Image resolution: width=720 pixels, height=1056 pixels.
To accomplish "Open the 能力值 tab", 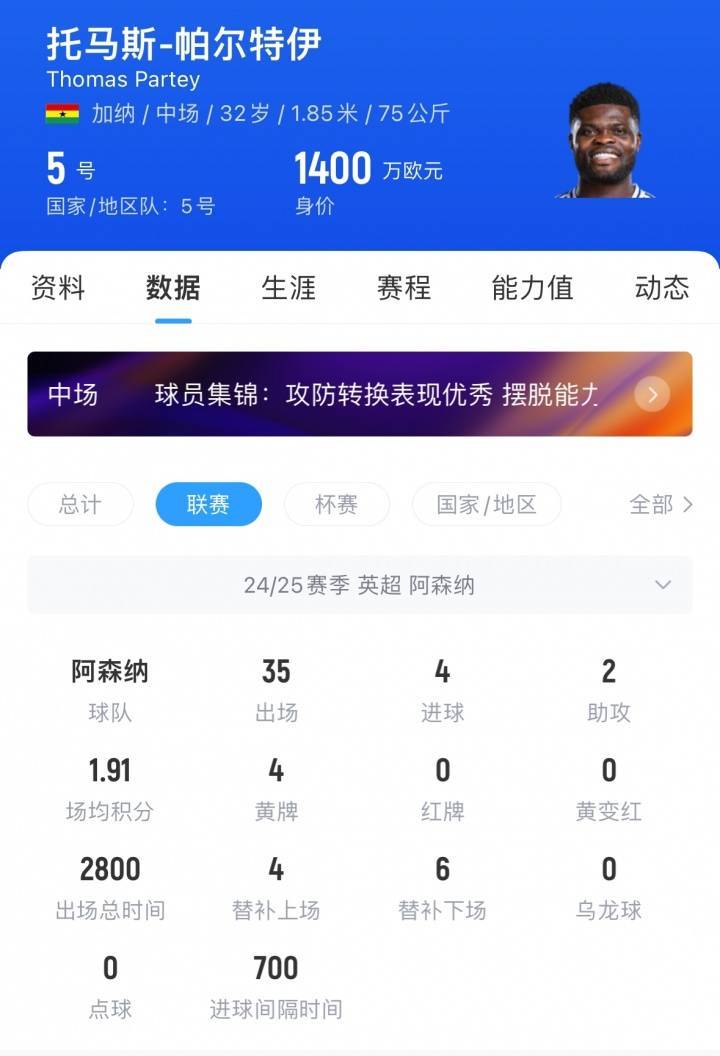I will (531, 289).
